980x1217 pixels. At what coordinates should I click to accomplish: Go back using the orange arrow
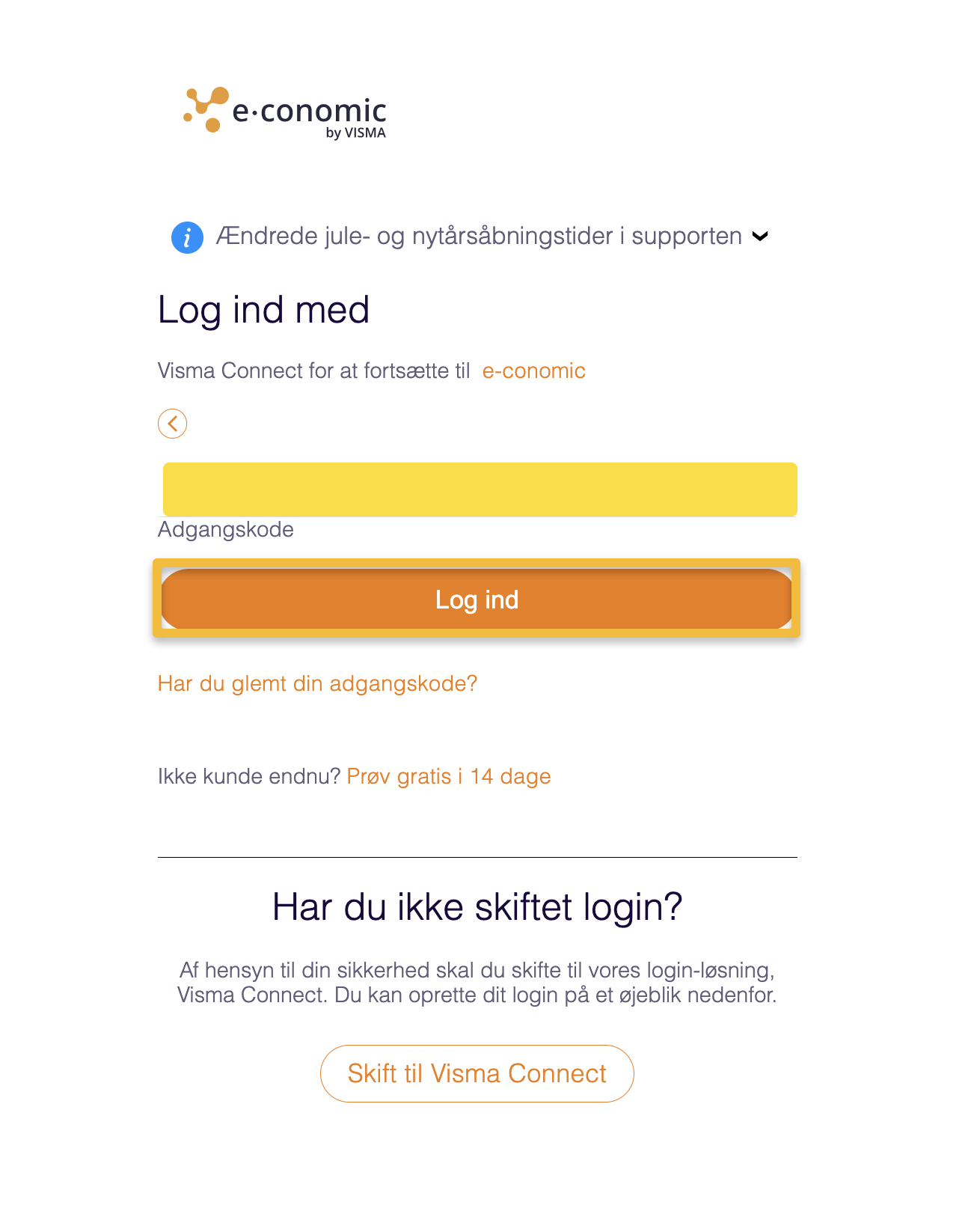173,424
